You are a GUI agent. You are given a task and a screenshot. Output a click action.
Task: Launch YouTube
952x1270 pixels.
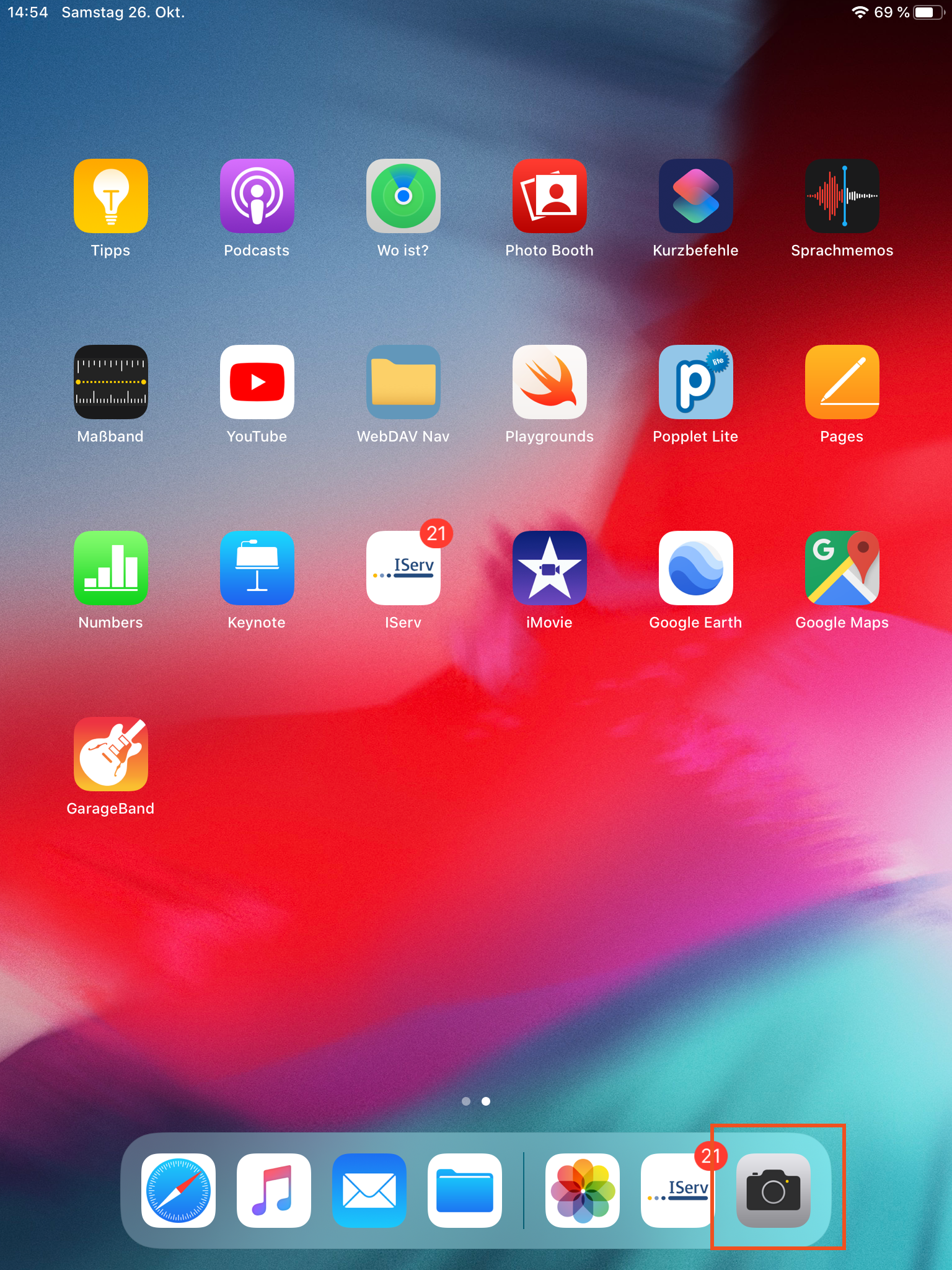click(257, 382)
